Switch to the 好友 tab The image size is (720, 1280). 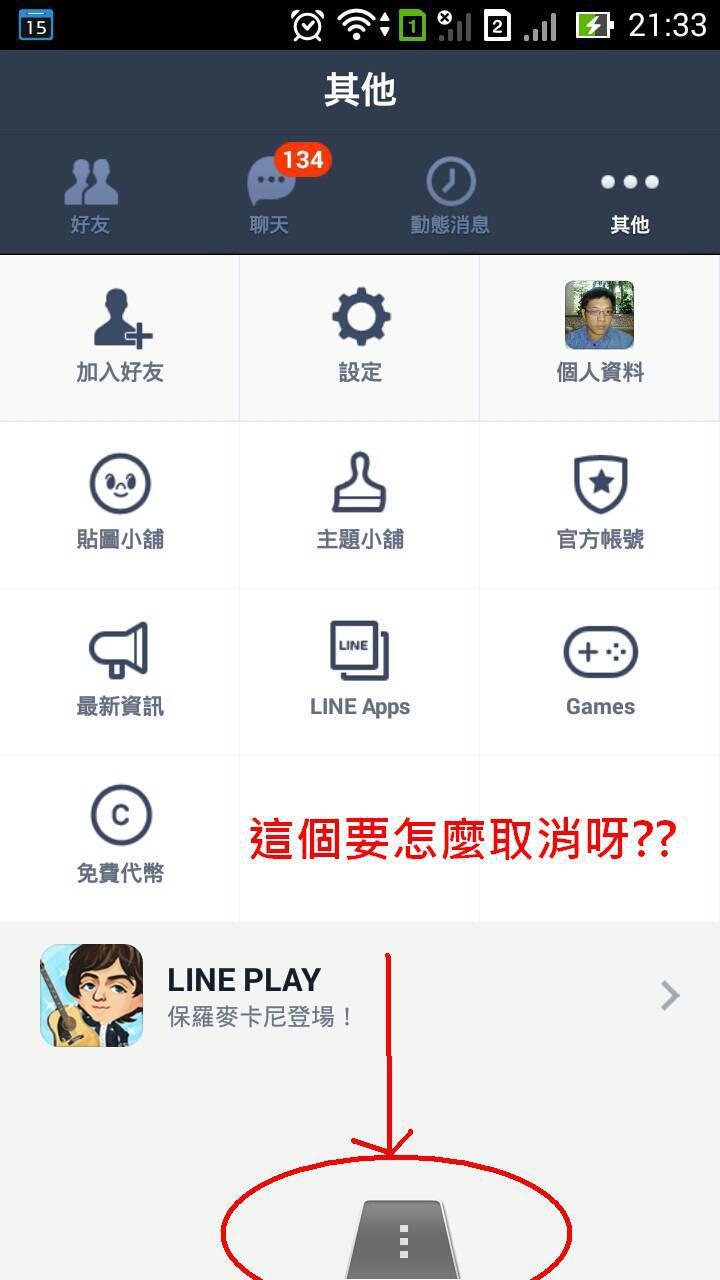[x=90, y=195]
